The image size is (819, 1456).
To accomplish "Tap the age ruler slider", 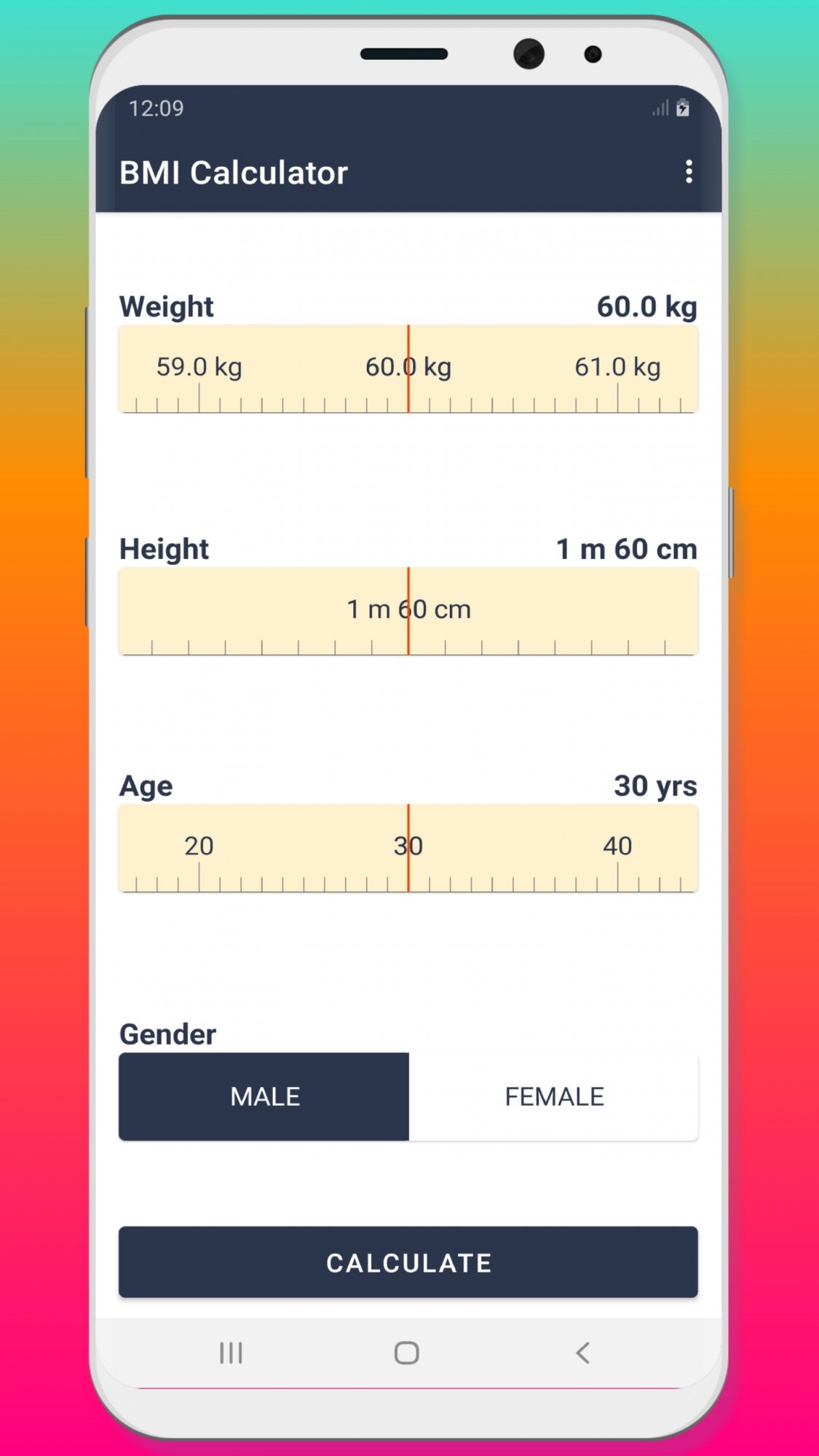I will tap(408, 848).
